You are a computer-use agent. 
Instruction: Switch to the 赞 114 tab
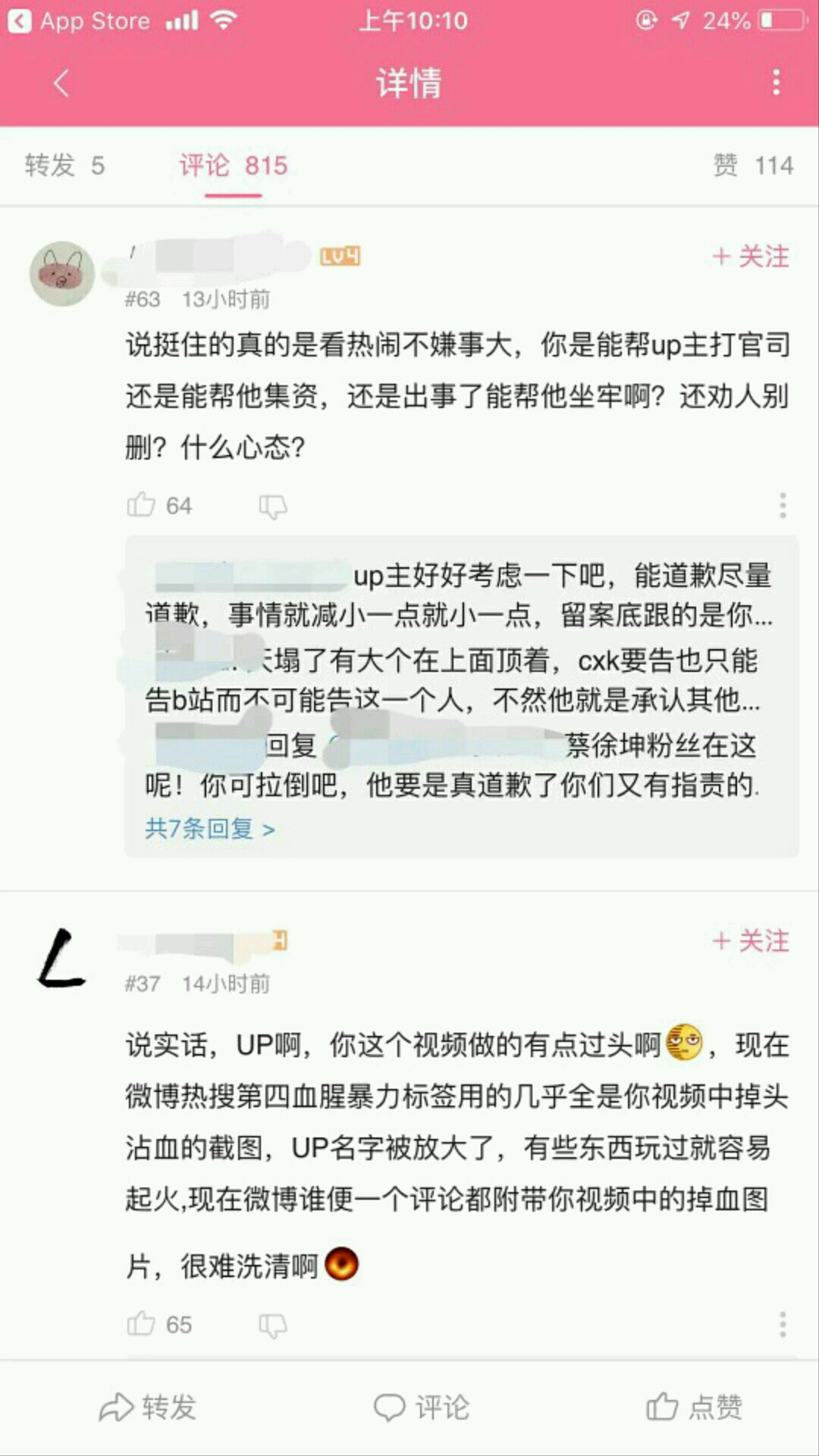pyautogui.click(x=753, y=165)
